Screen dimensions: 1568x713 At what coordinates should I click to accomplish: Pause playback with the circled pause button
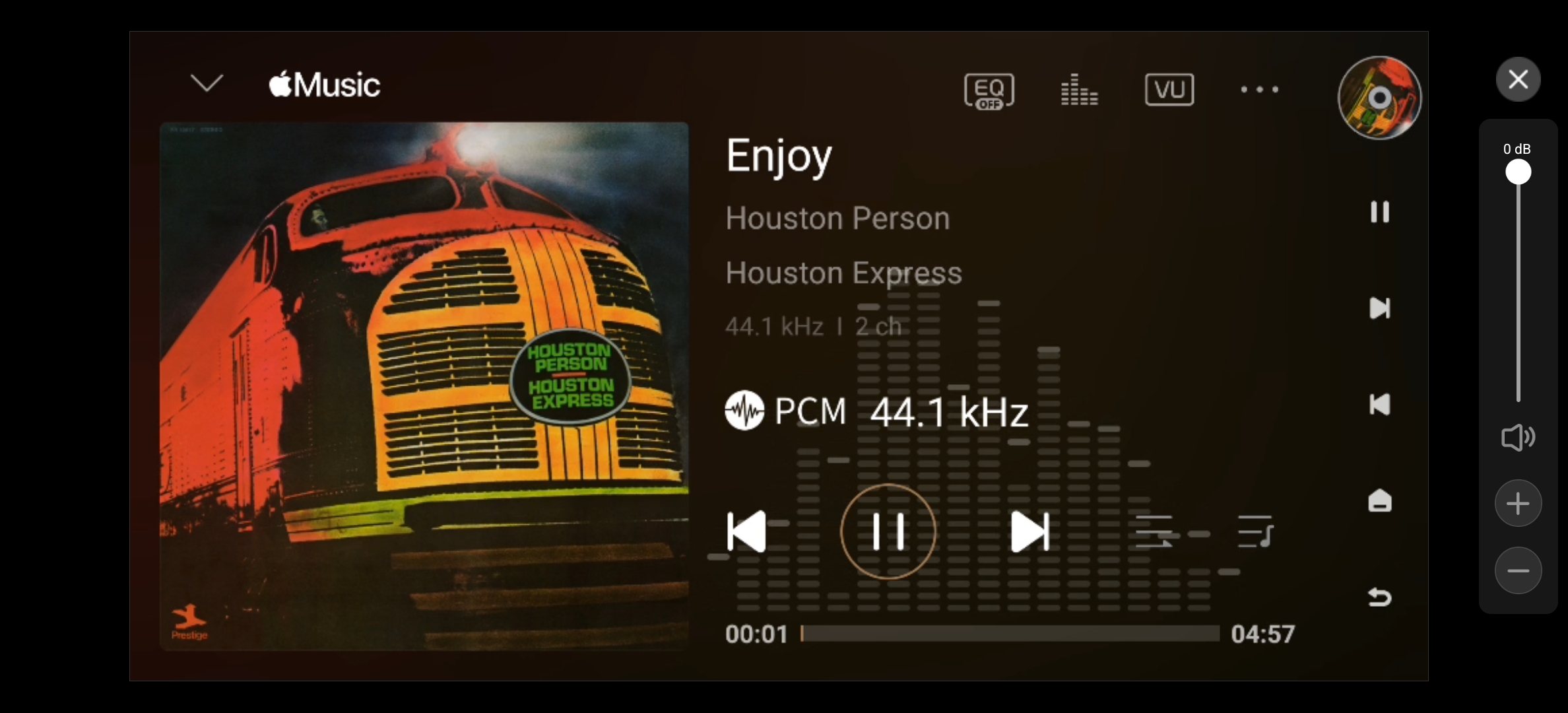pos(888,531)
